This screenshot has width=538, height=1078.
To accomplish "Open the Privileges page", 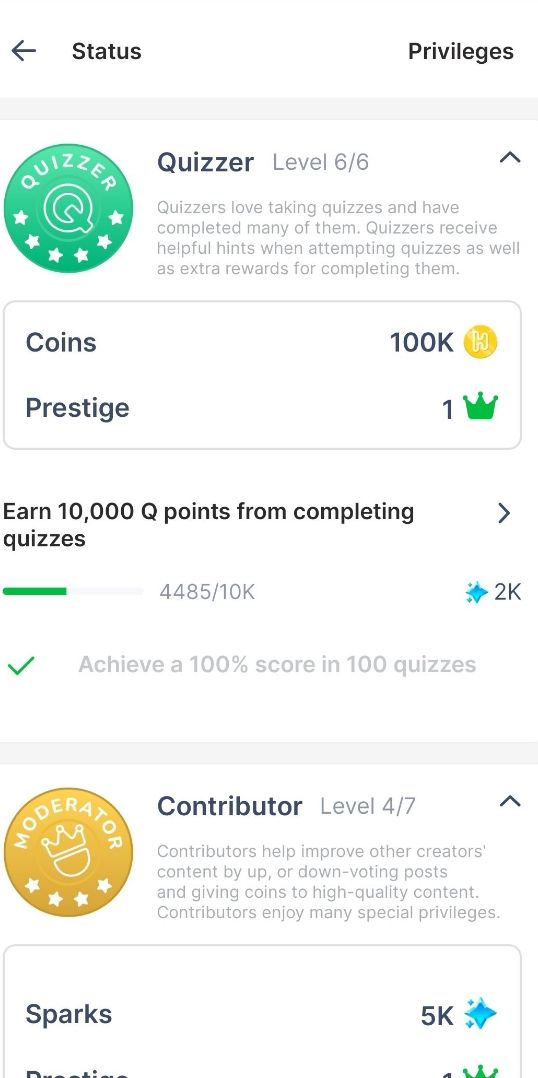I will click(x=460, y=52).
